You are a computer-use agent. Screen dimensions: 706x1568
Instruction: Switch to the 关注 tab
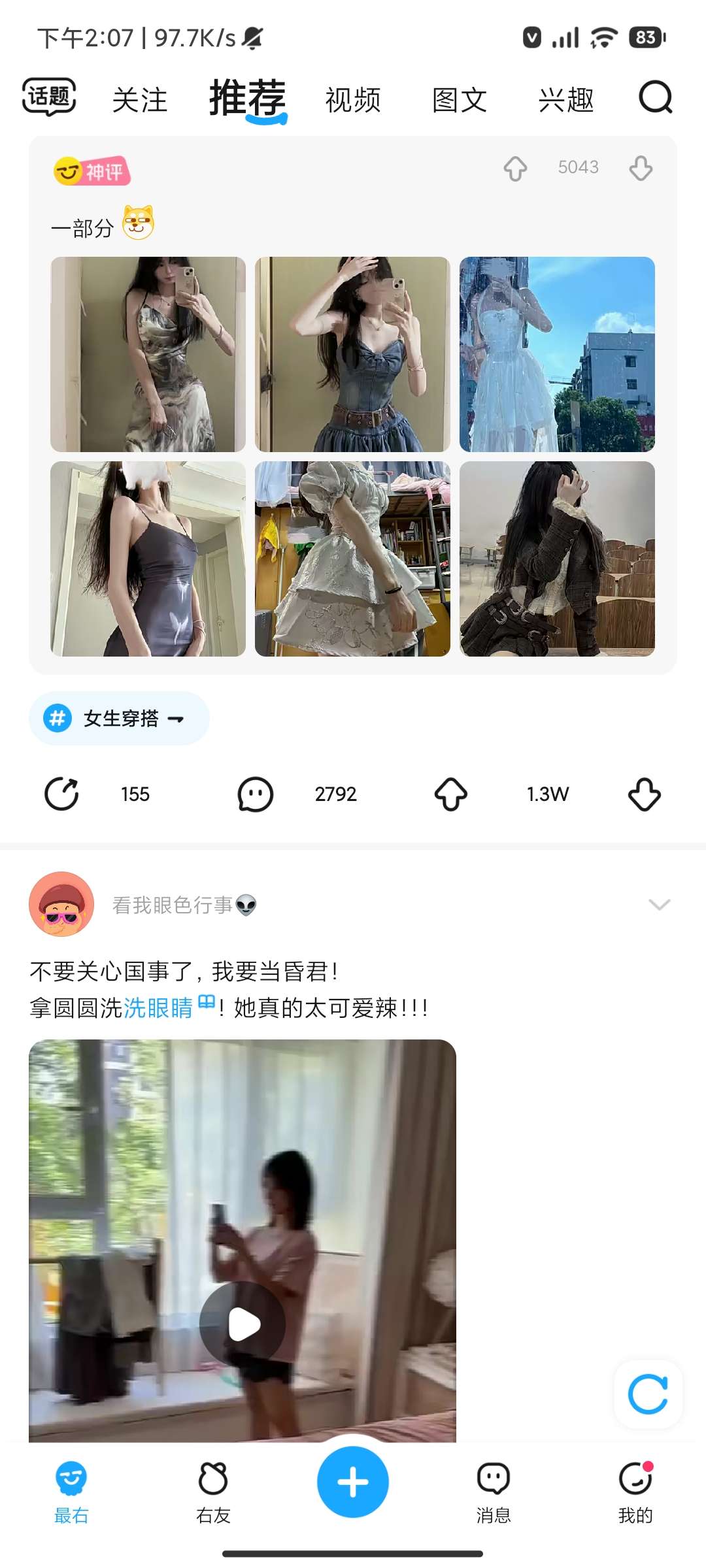click(139, 100)
